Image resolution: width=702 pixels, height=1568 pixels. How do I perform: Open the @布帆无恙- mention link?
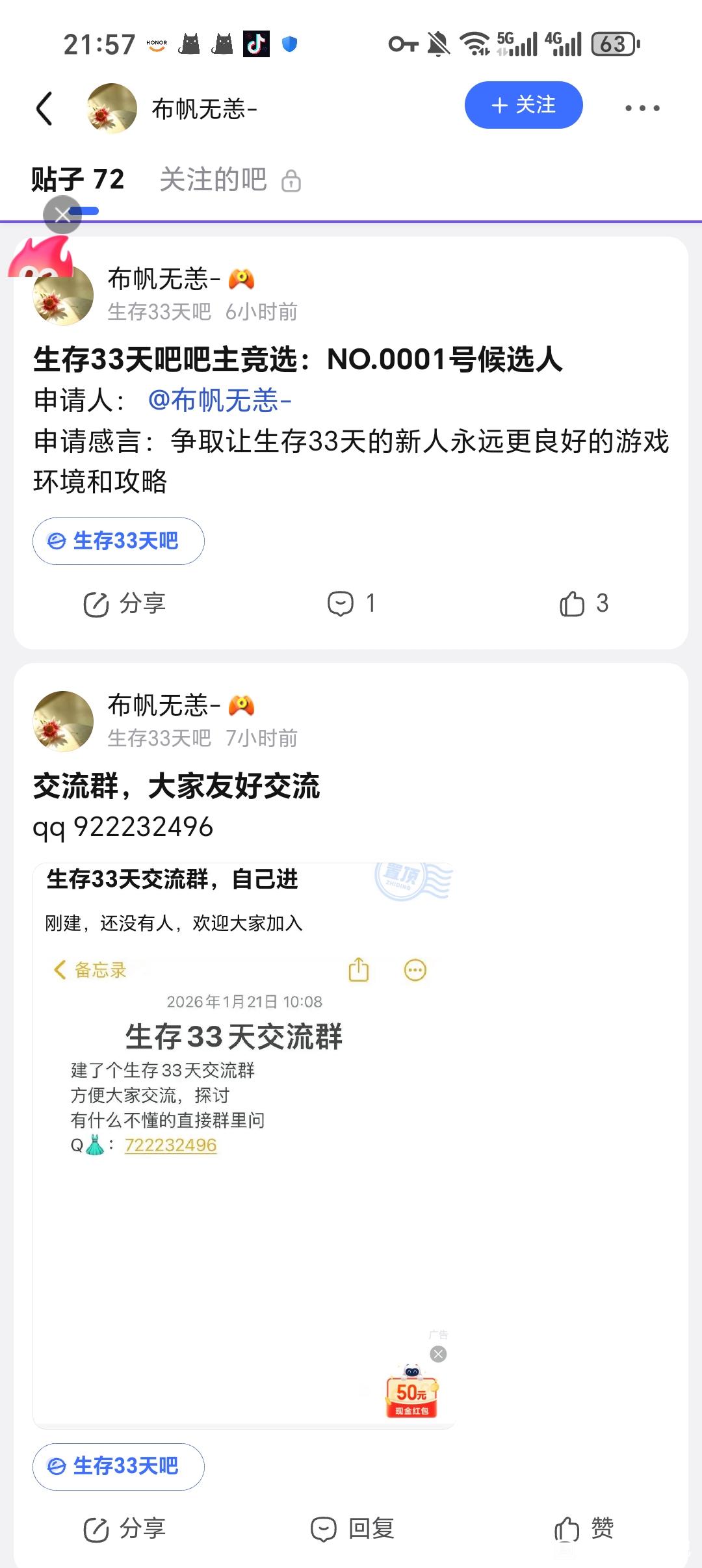(x=220, y=400)
